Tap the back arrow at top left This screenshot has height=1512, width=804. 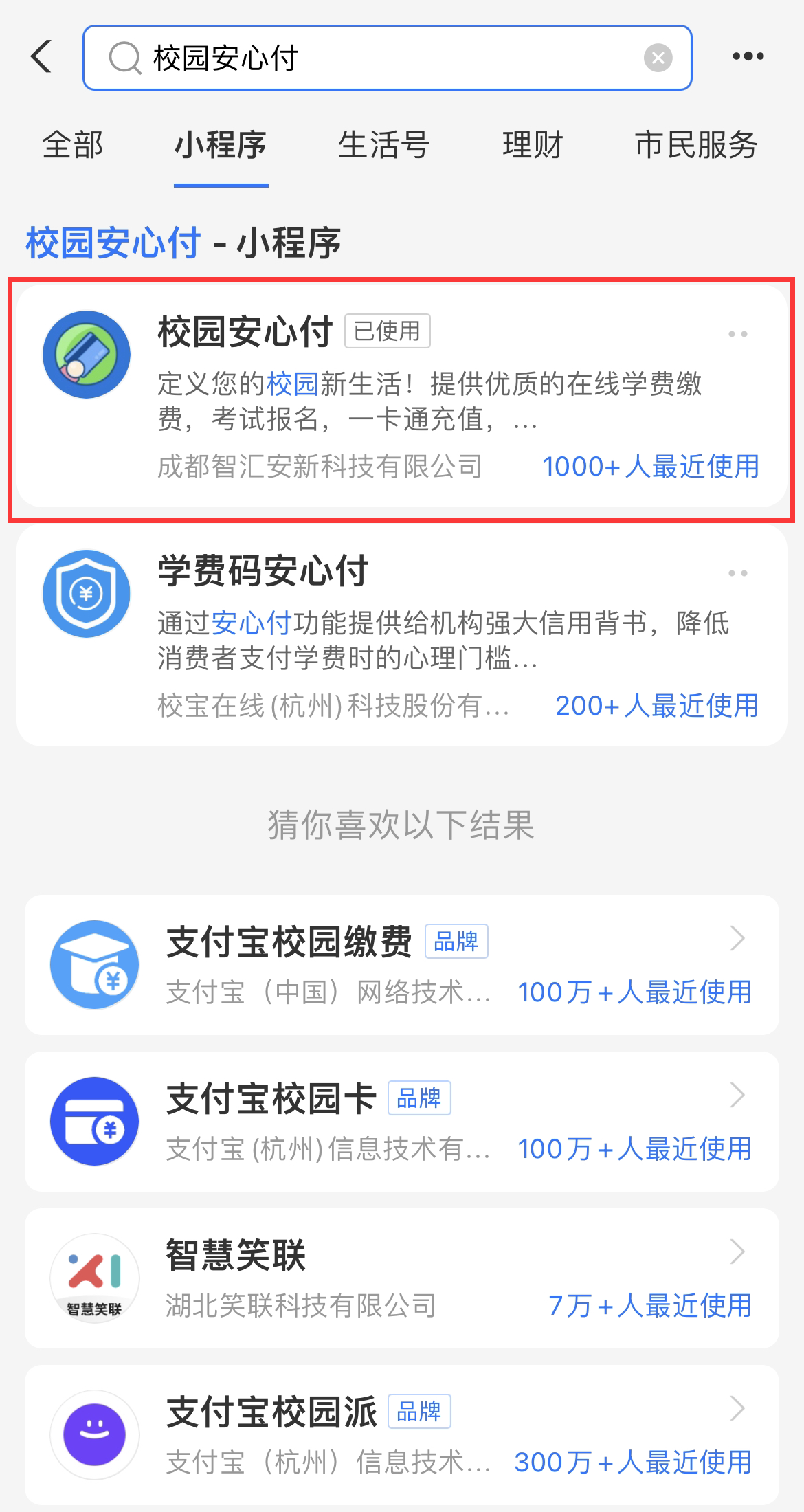[x=41, y=56]
